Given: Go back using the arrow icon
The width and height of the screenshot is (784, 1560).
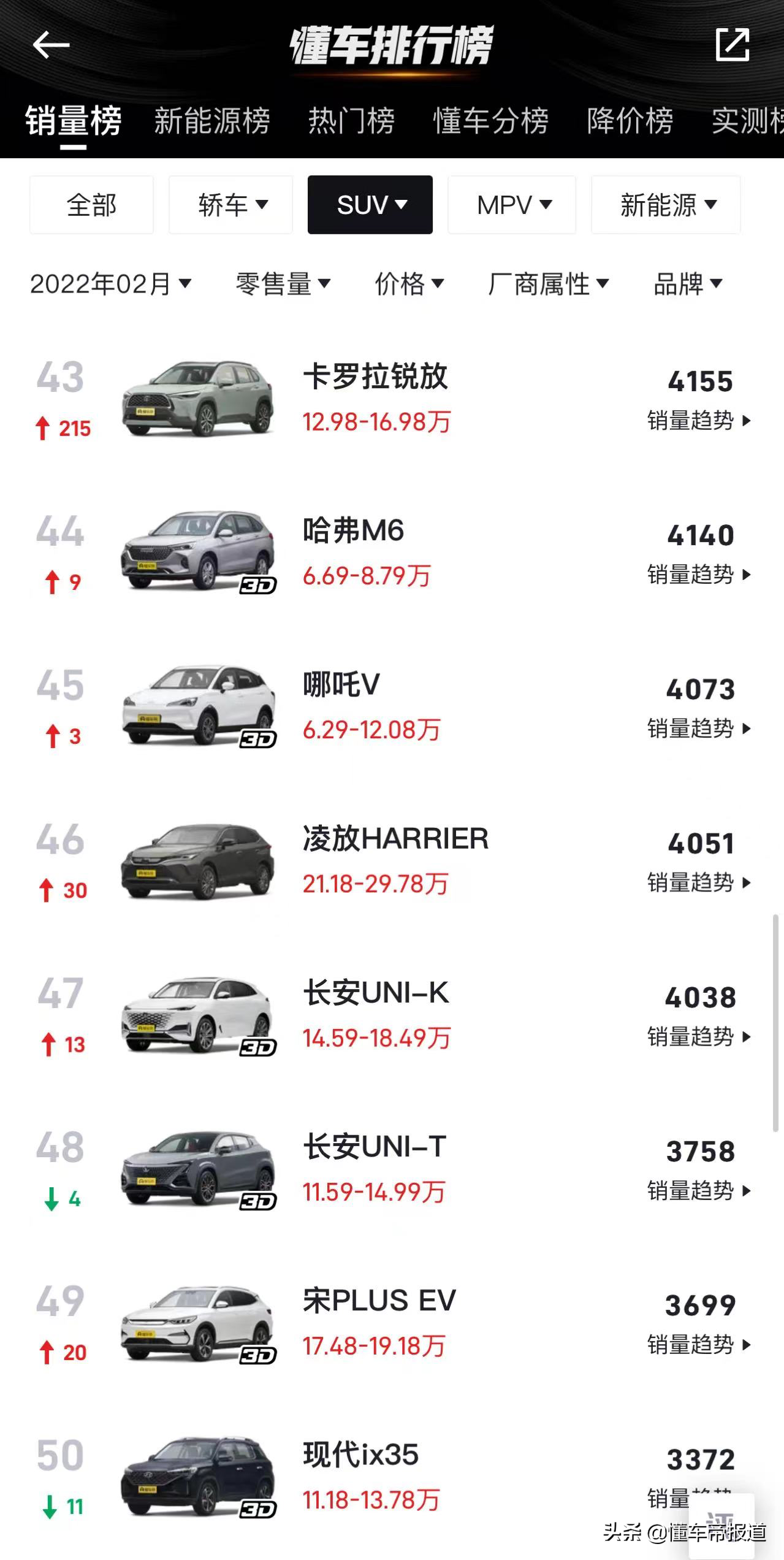Looking at the screenshot, I should pyautogui.click(x=51, y=45).
